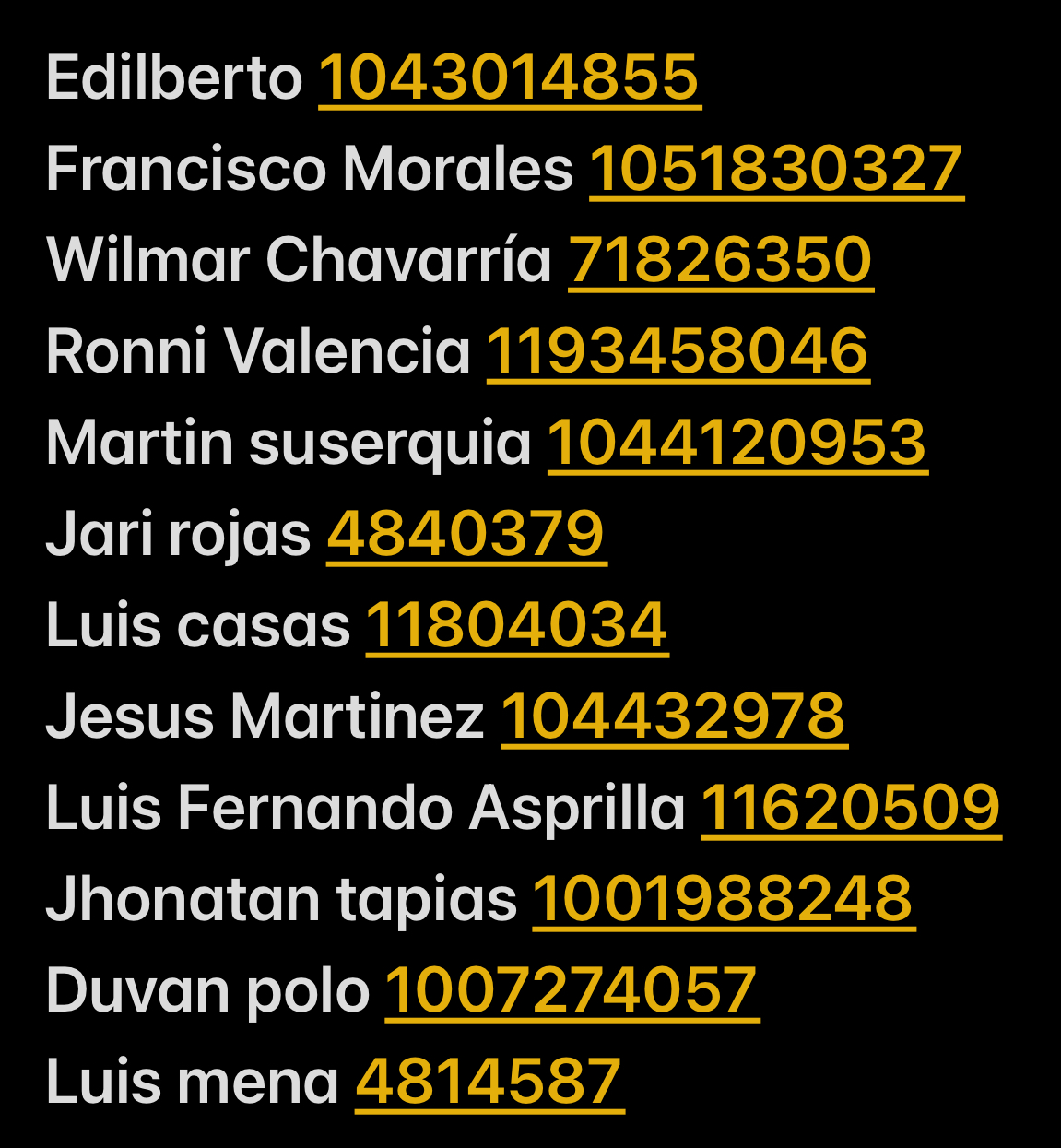Tap Luis mena's number 4814587

[489, 1083]
